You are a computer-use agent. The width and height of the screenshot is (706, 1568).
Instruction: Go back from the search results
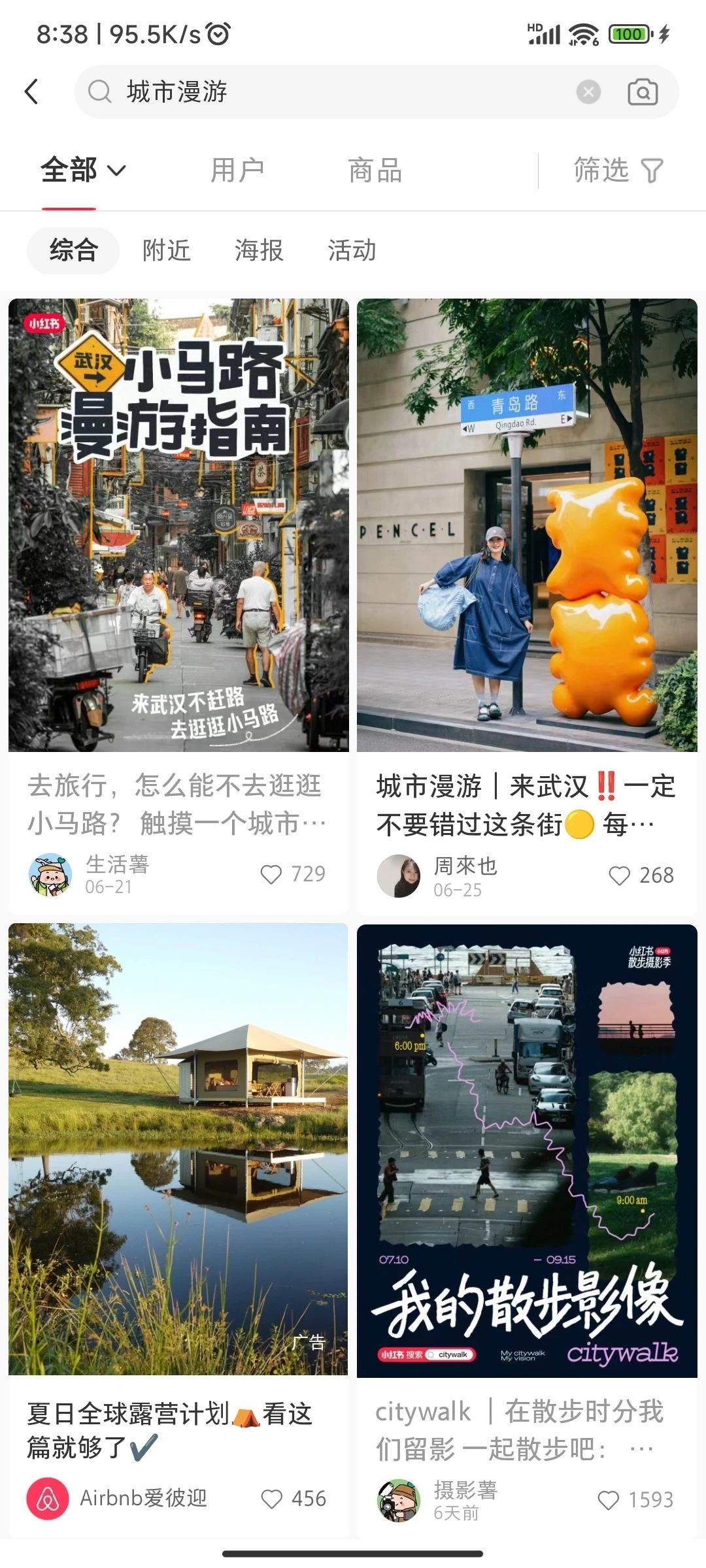31,91
